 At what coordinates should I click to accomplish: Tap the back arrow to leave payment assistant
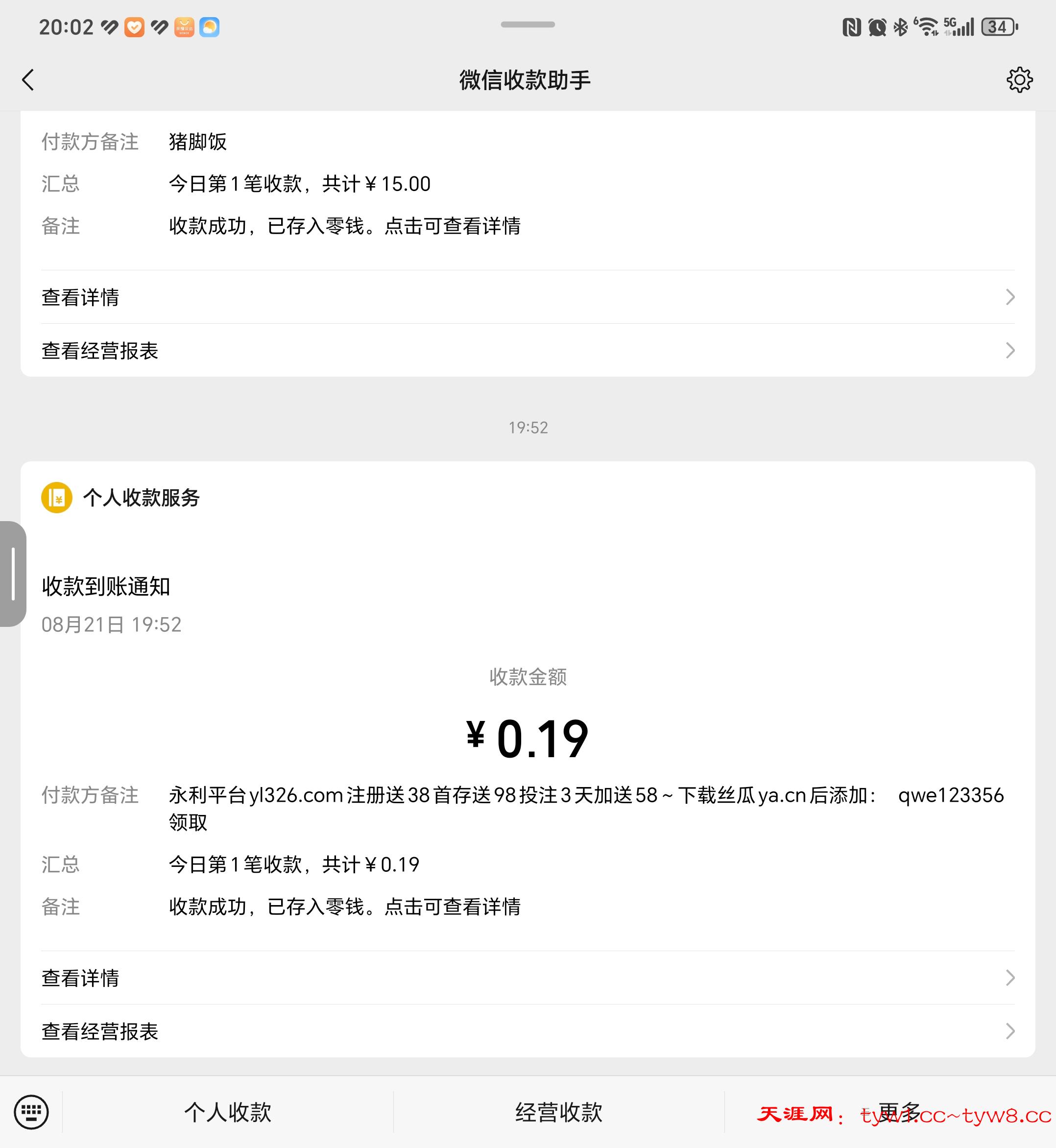pos(28,80)
